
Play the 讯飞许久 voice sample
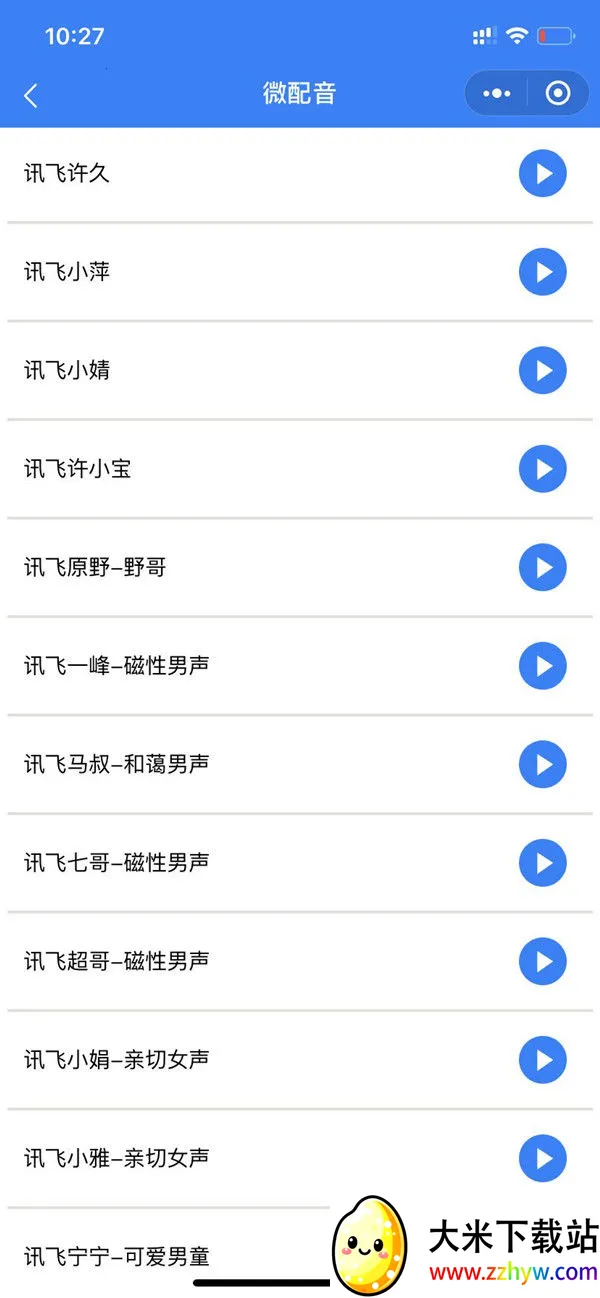pyautogui.click(x=542, y=174)
